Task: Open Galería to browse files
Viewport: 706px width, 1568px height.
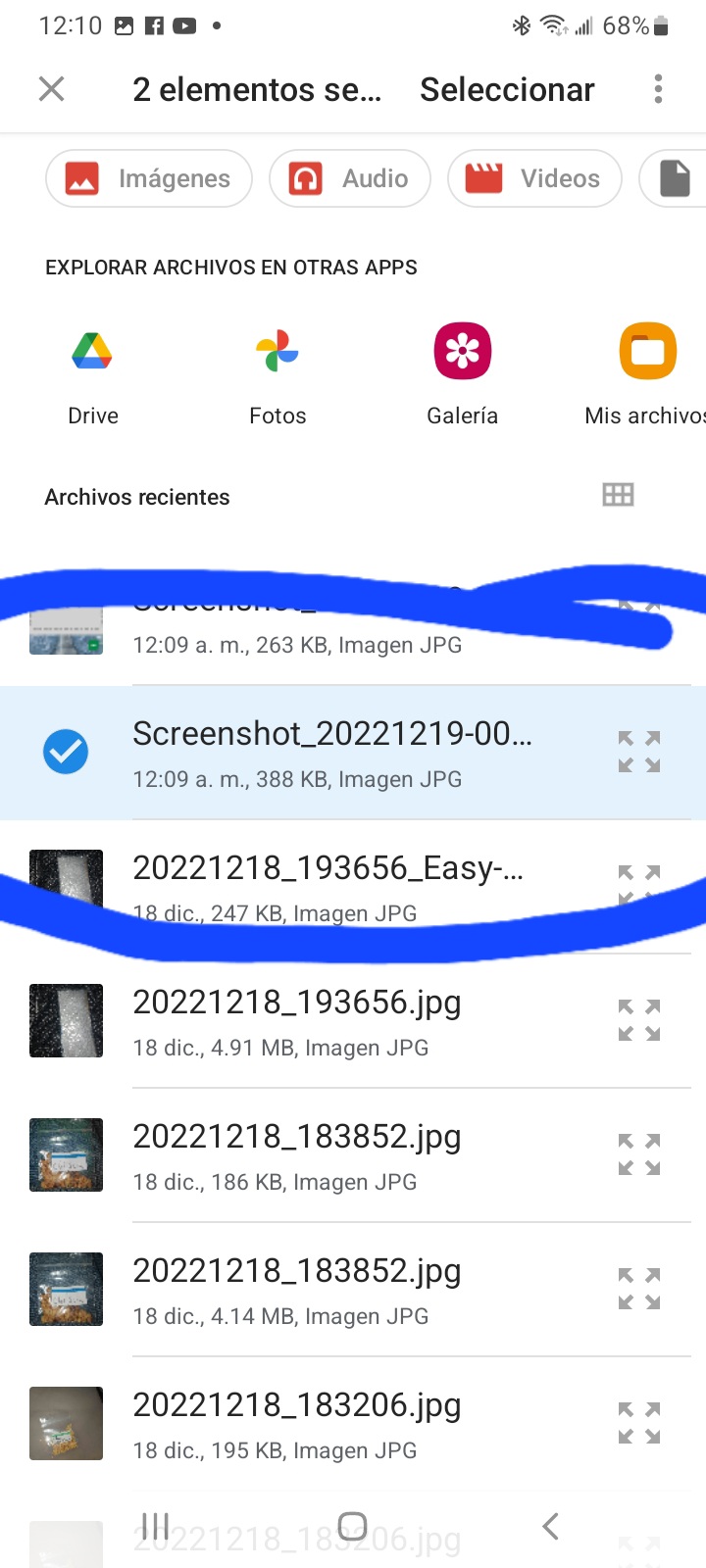Action: pos(462,374)
